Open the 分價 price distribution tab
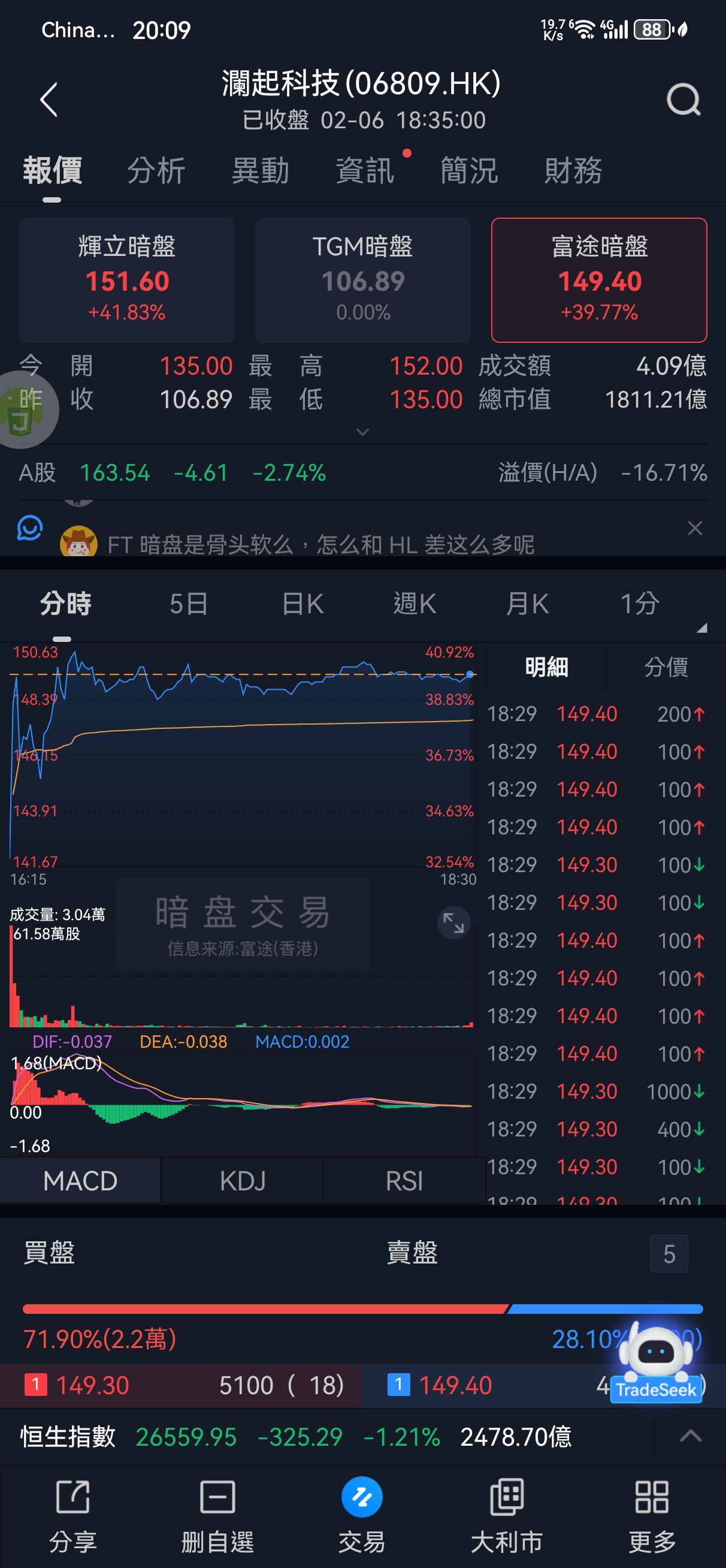This screenshot has width=726, height=1568. tap(665, 667)
